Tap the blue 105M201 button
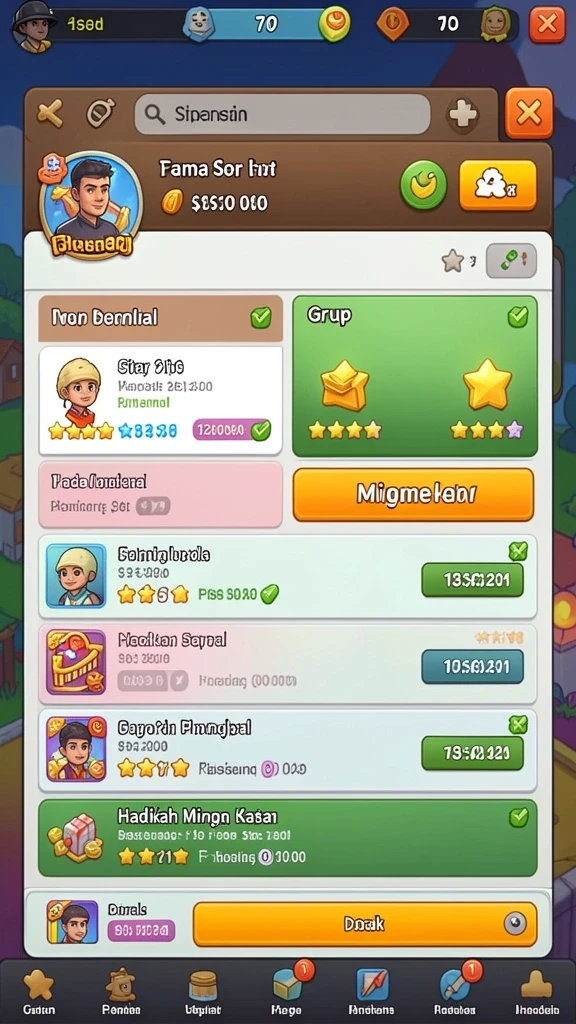The width and height of the screenshot is (576, 1024). tap(472, 667)
